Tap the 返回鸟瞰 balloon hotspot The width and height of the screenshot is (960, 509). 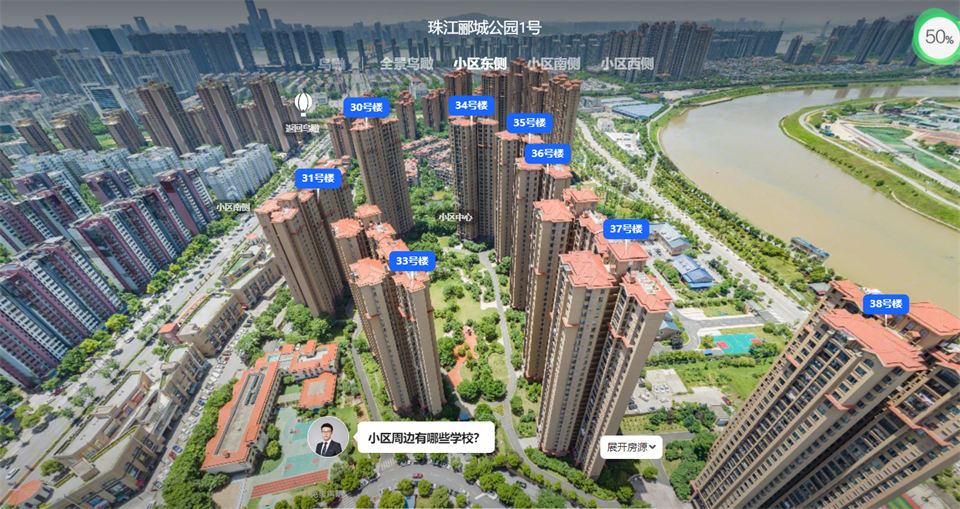302,110
